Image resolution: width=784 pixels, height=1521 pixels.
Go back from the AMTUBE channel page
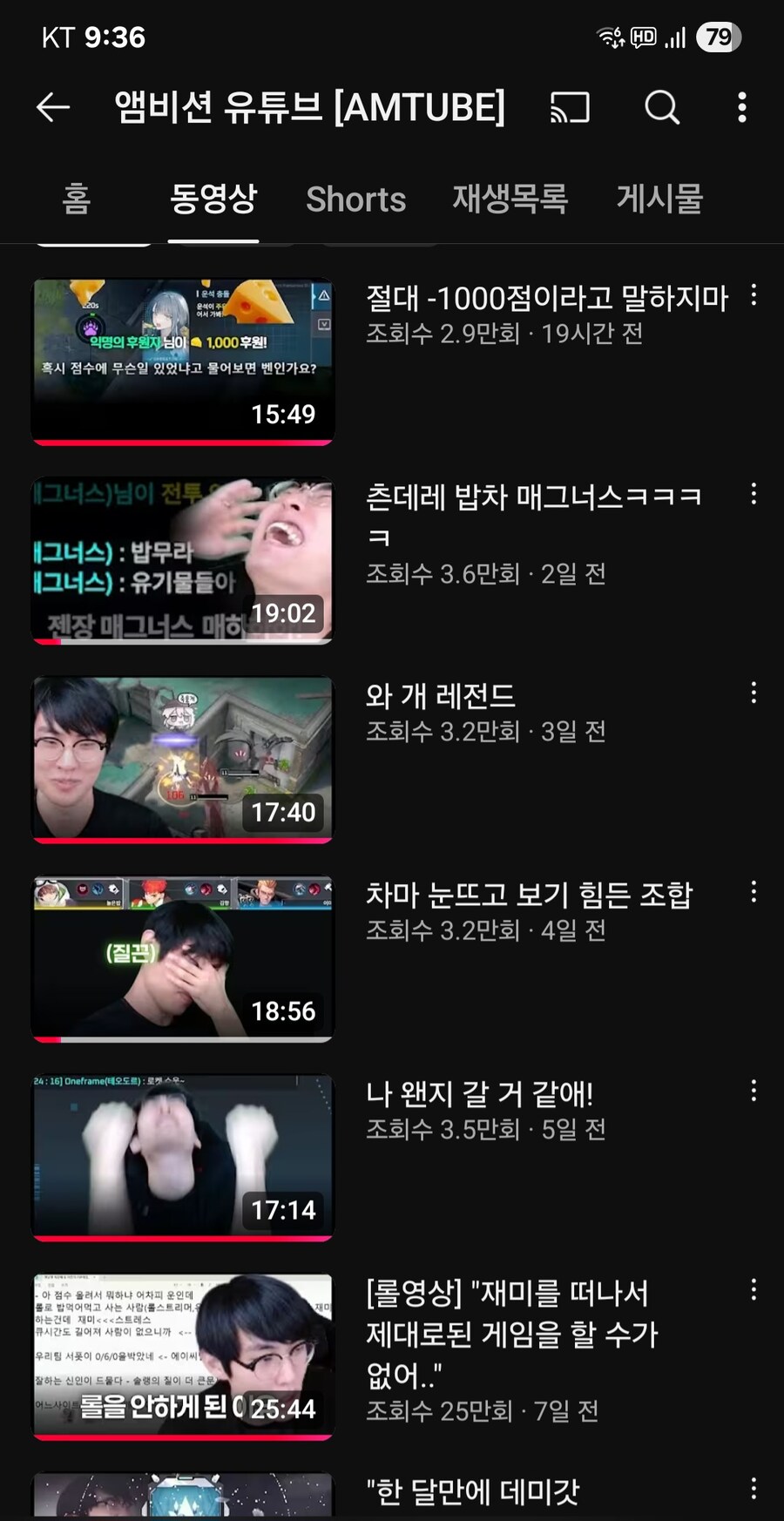point(53,107)
